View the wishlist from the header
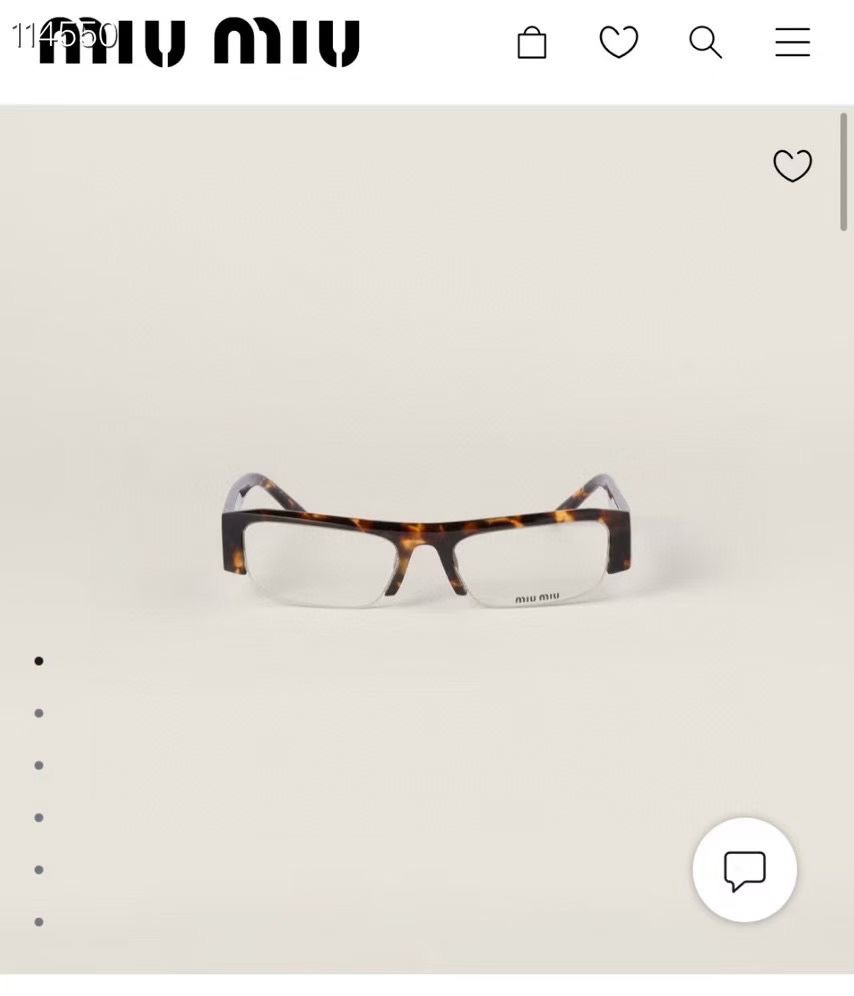The image size is (854, 996). tap(618, 42)
